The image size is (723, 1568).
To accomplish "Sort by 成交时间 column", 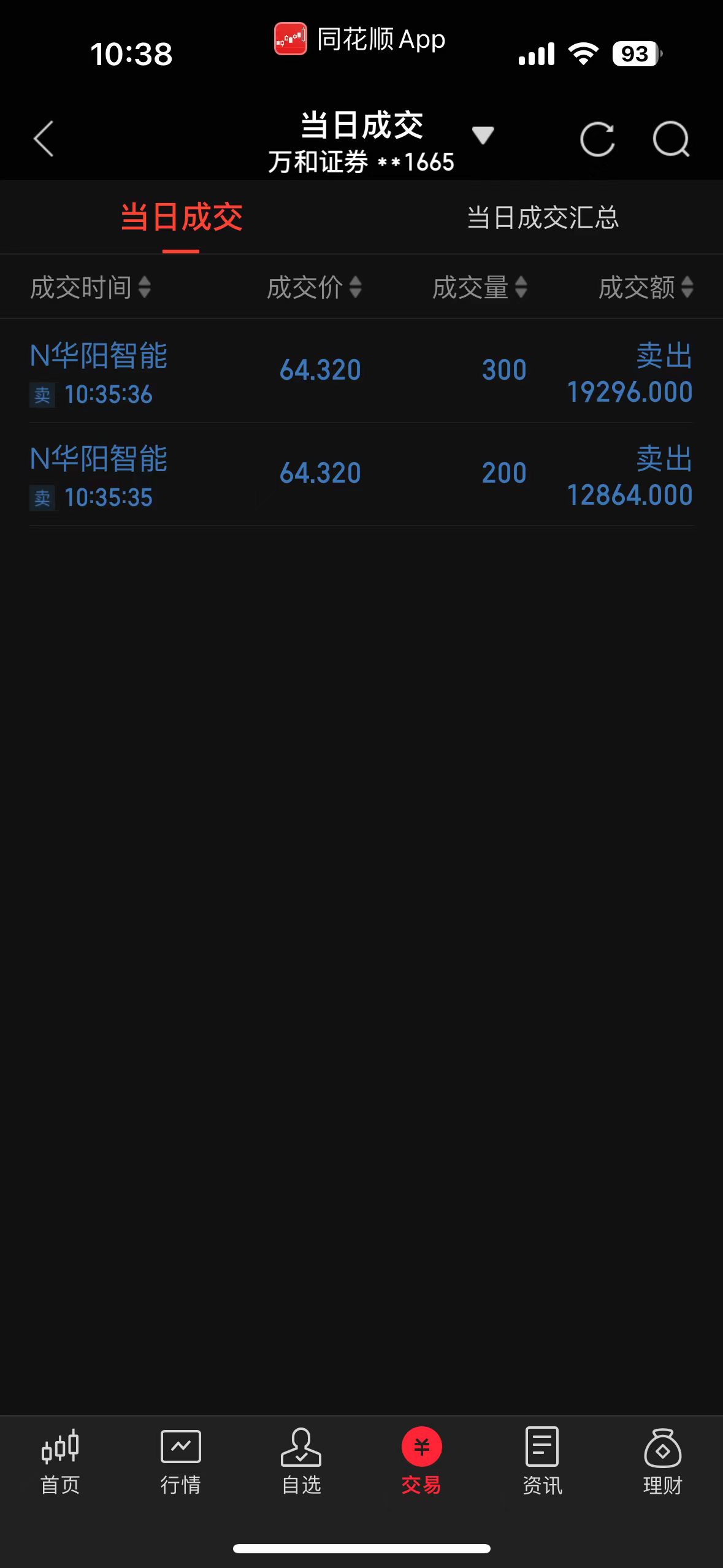I will pyautogui.click(x=90, y=287).
